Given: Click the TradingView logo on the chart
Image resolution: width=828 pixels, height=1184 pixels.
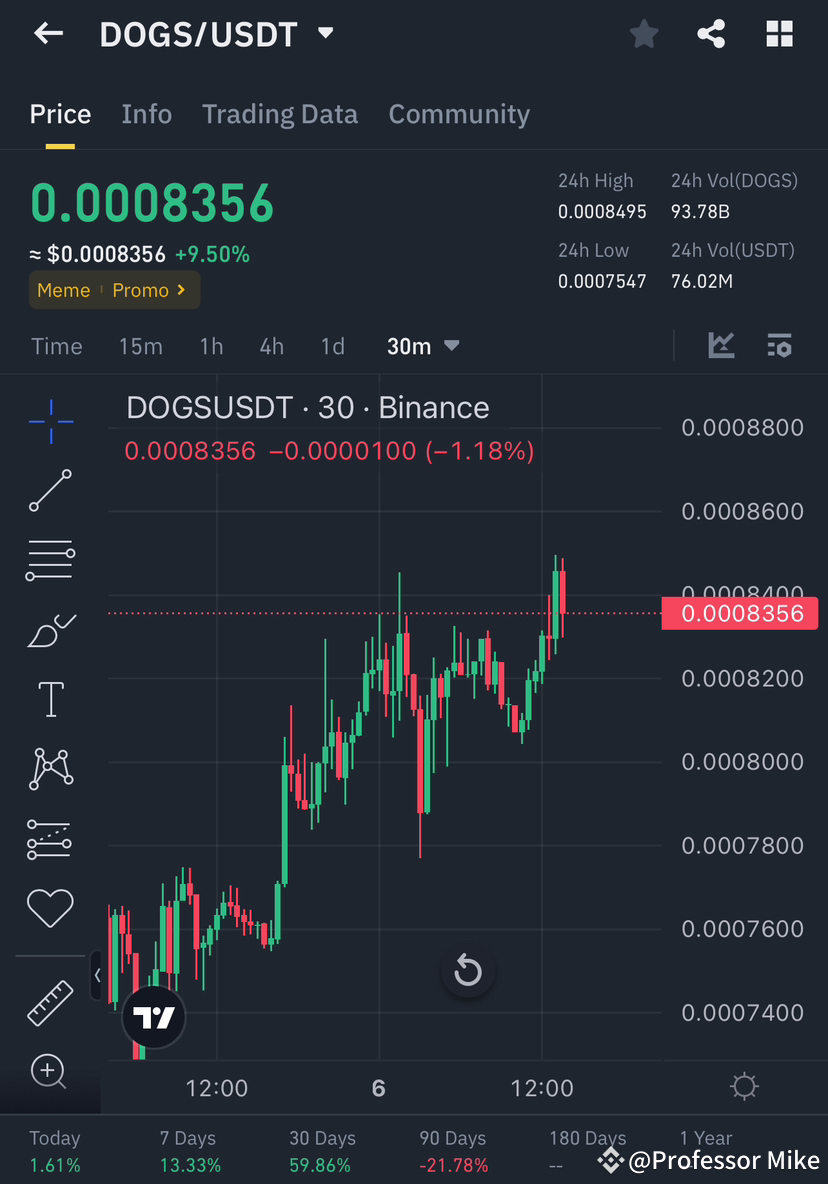Looking at the screenshot, I should tap(152, 1016).
